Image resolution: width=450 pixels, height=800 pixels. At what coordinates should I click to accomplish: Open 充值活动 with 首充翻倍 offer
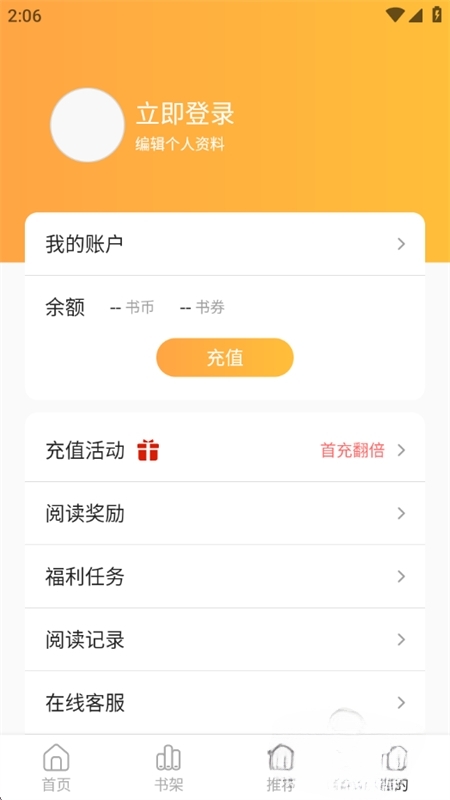point(225,451)
